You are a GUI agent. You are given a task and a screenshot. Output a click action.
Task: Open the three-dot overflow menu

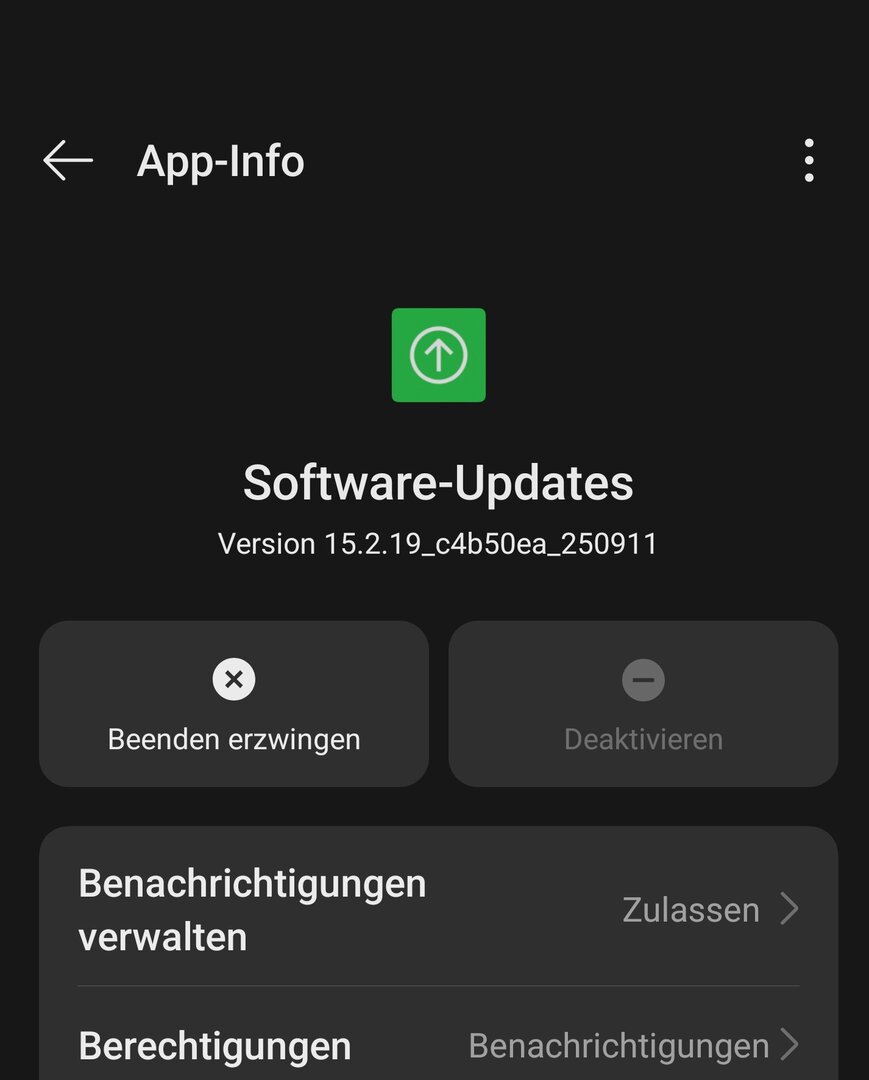coord(808,161)
